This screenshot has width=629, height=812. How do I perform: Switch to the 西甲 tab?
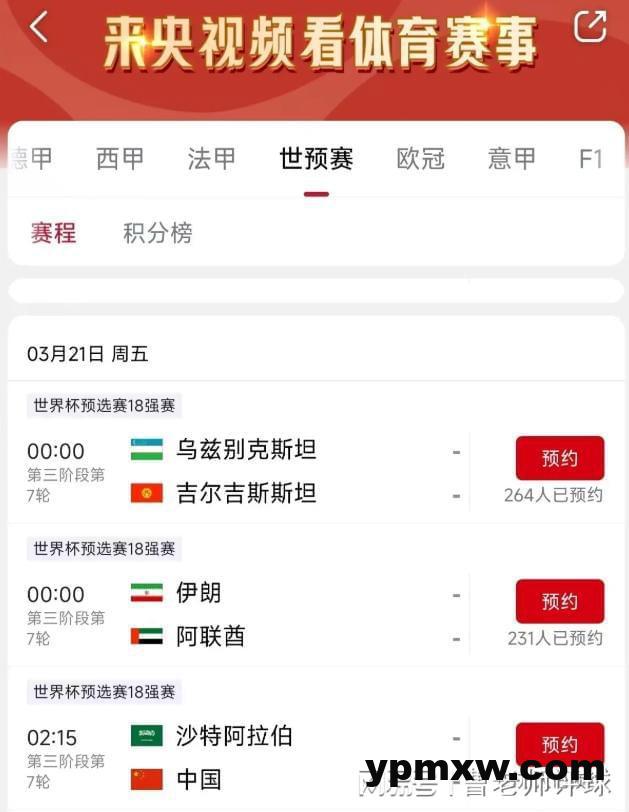[x=120, y=158]
